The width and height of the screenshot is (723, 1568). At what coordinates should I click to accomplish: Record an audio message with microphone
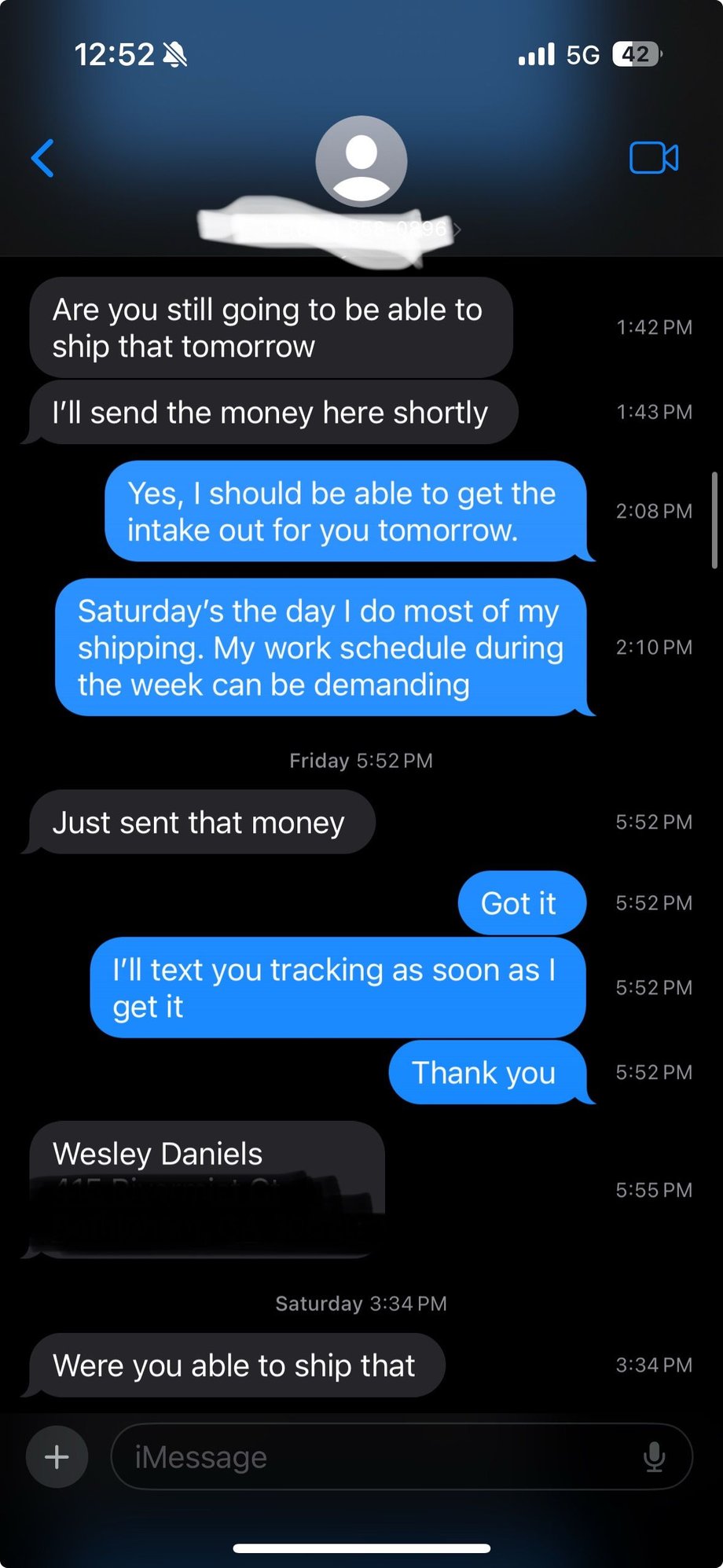(654, 1456)
